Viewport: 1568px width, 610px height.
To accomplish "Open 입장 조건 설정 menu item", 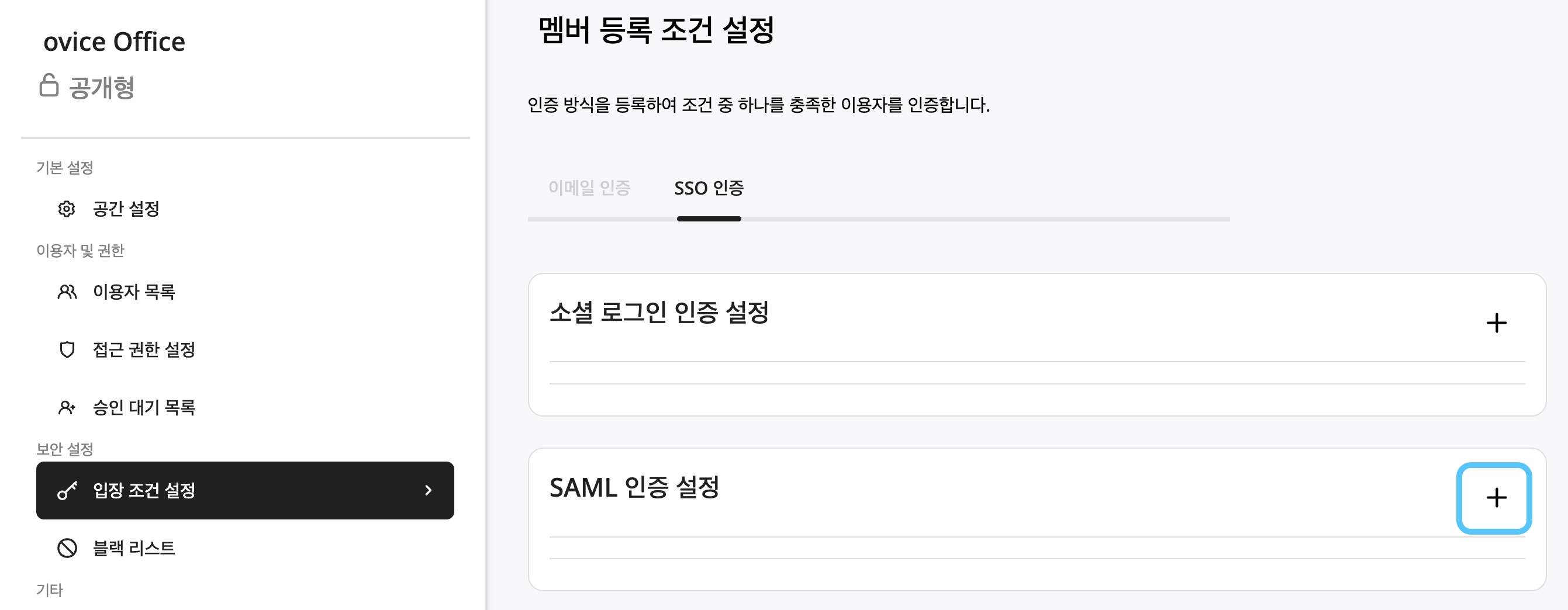I will coord(245,490).
